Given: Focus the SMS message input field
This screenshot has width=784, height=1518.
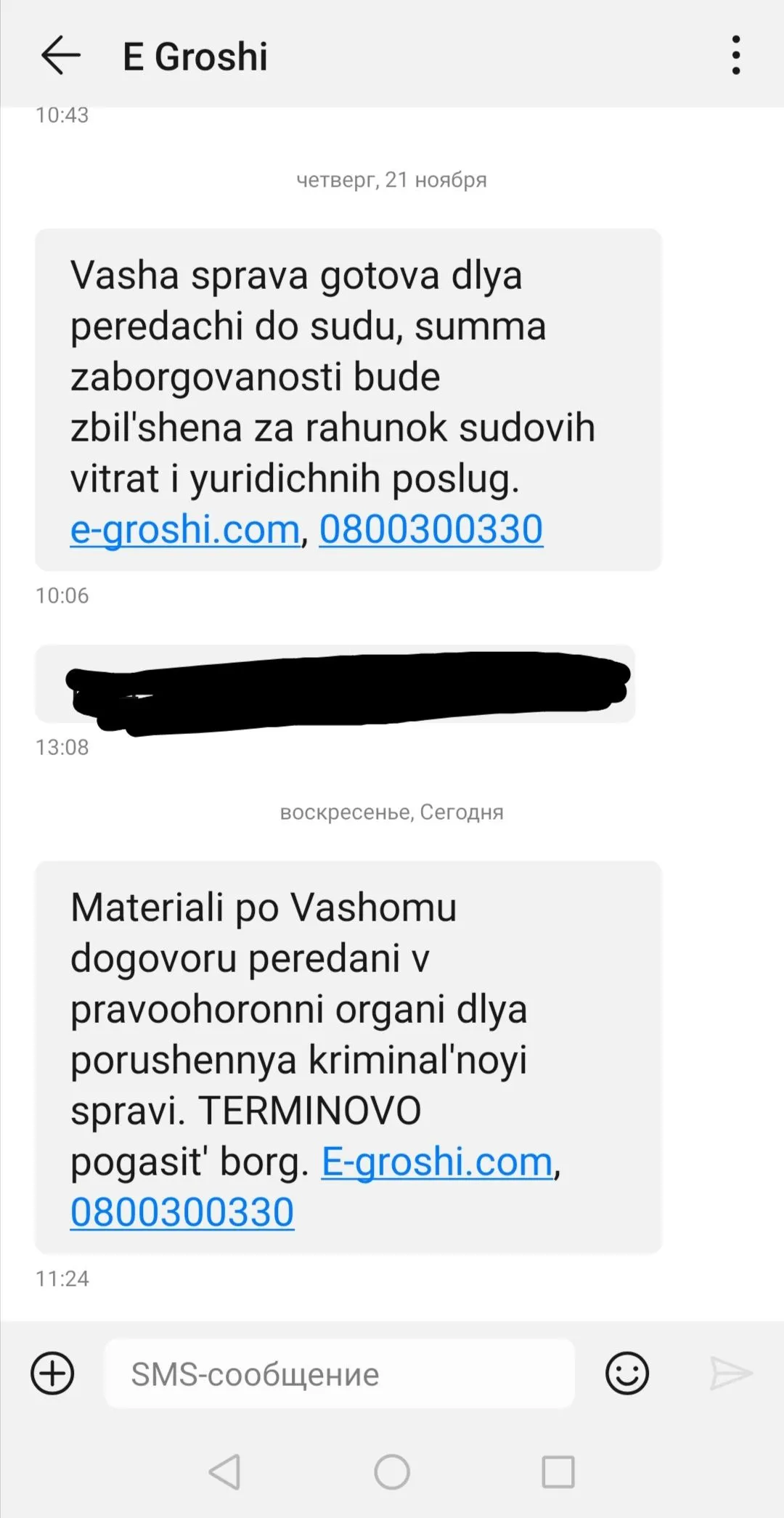Looking at the screenshot, I should pyautogui.click(x=340, y=1374).
